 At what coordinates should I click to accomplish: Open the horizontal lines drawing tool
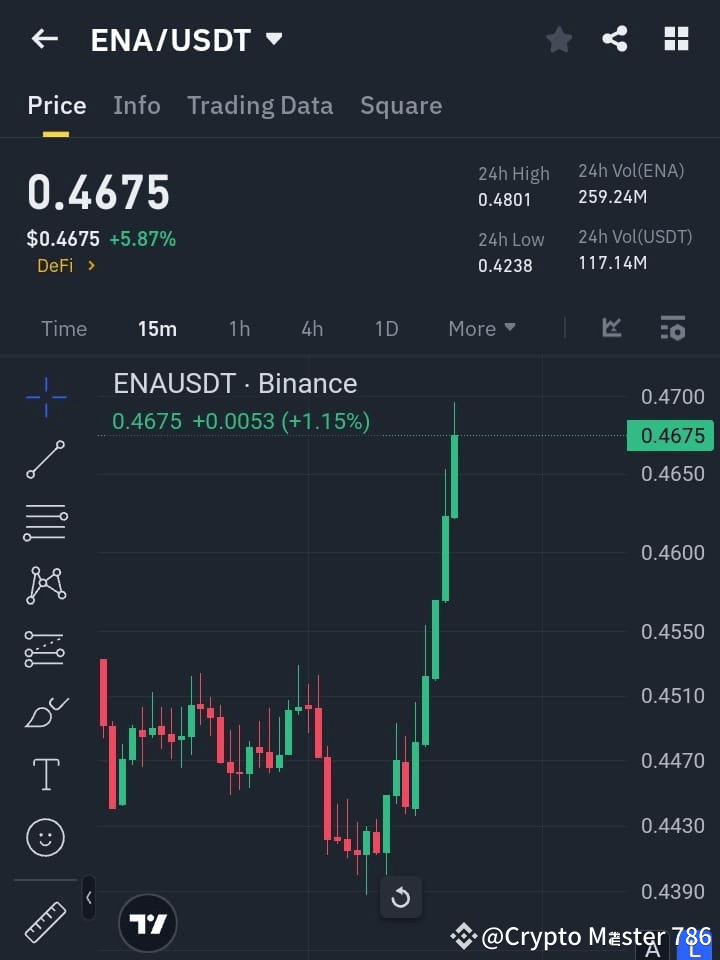45,523
